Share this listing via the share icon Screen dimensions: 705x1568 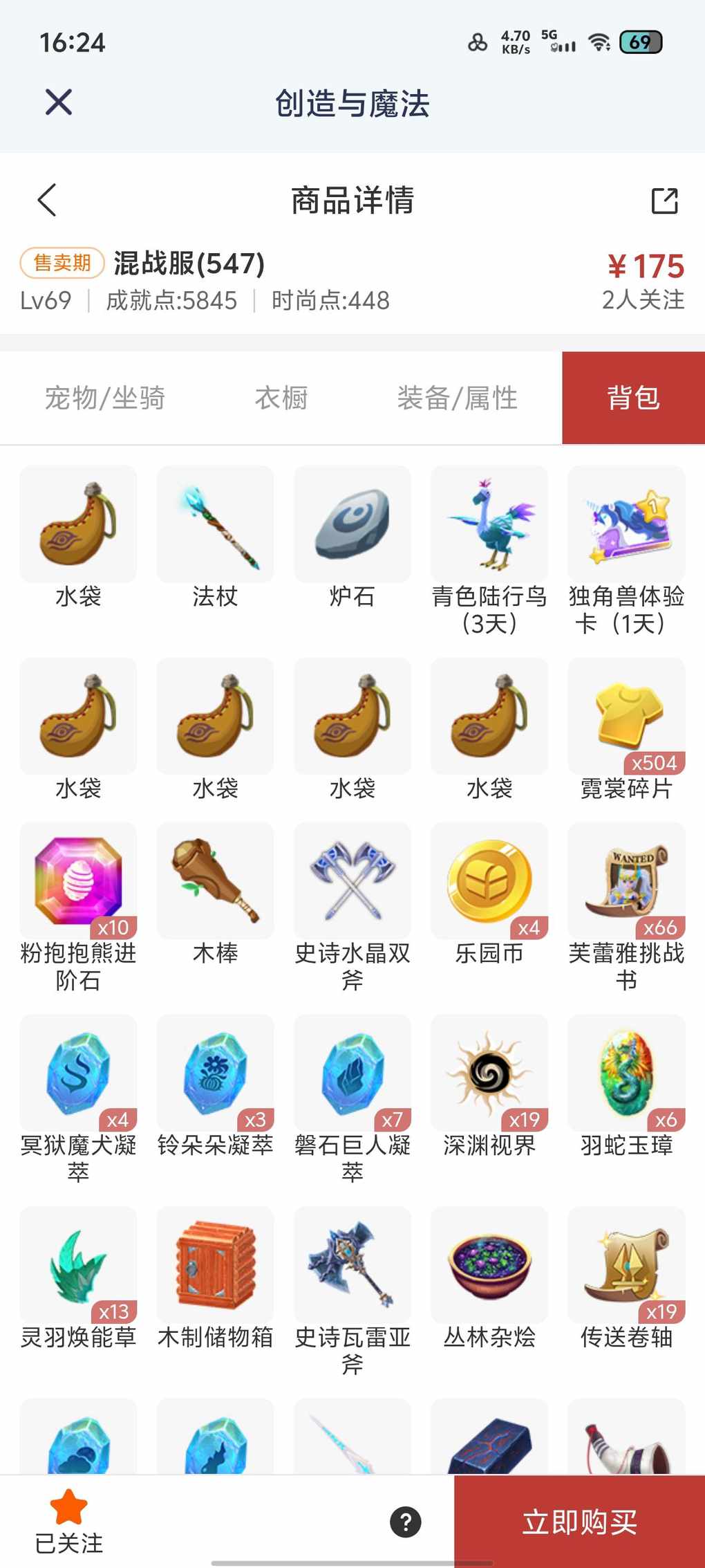pos(664,201)
